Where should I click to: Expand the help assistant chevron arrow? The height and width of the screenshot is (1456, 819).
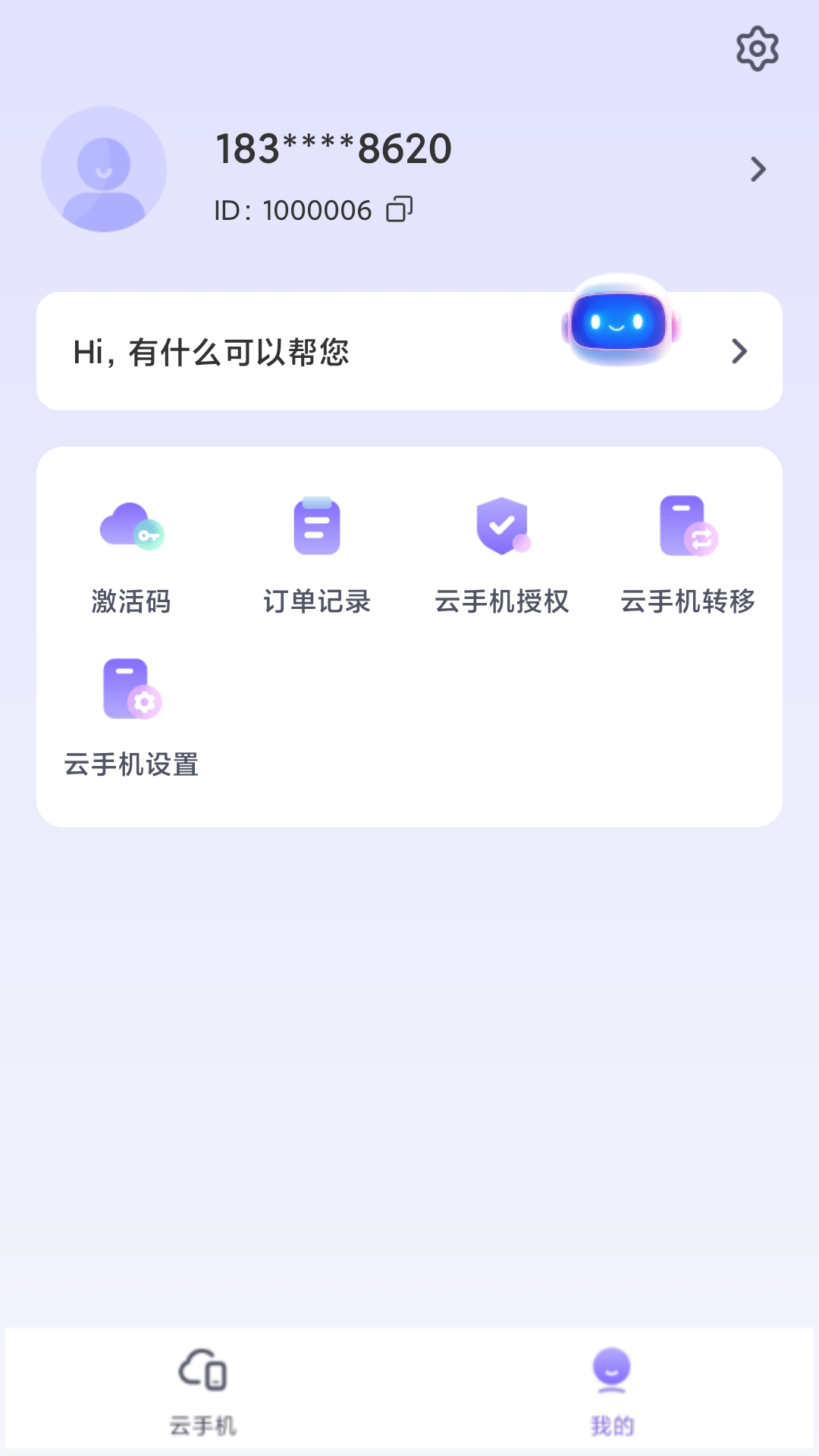[739, 351]
